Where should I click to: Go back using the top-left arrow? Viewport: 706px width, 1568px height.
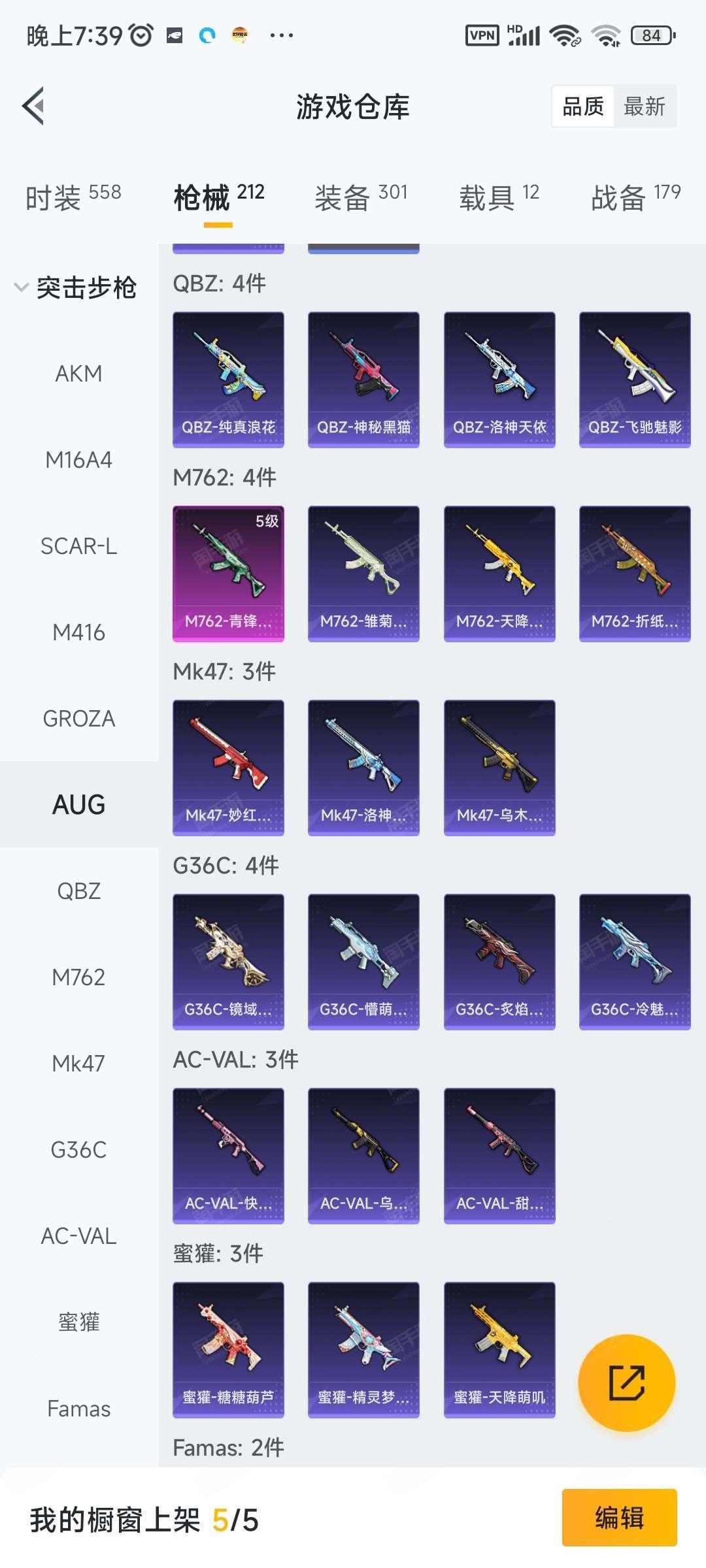click(34, 106)
